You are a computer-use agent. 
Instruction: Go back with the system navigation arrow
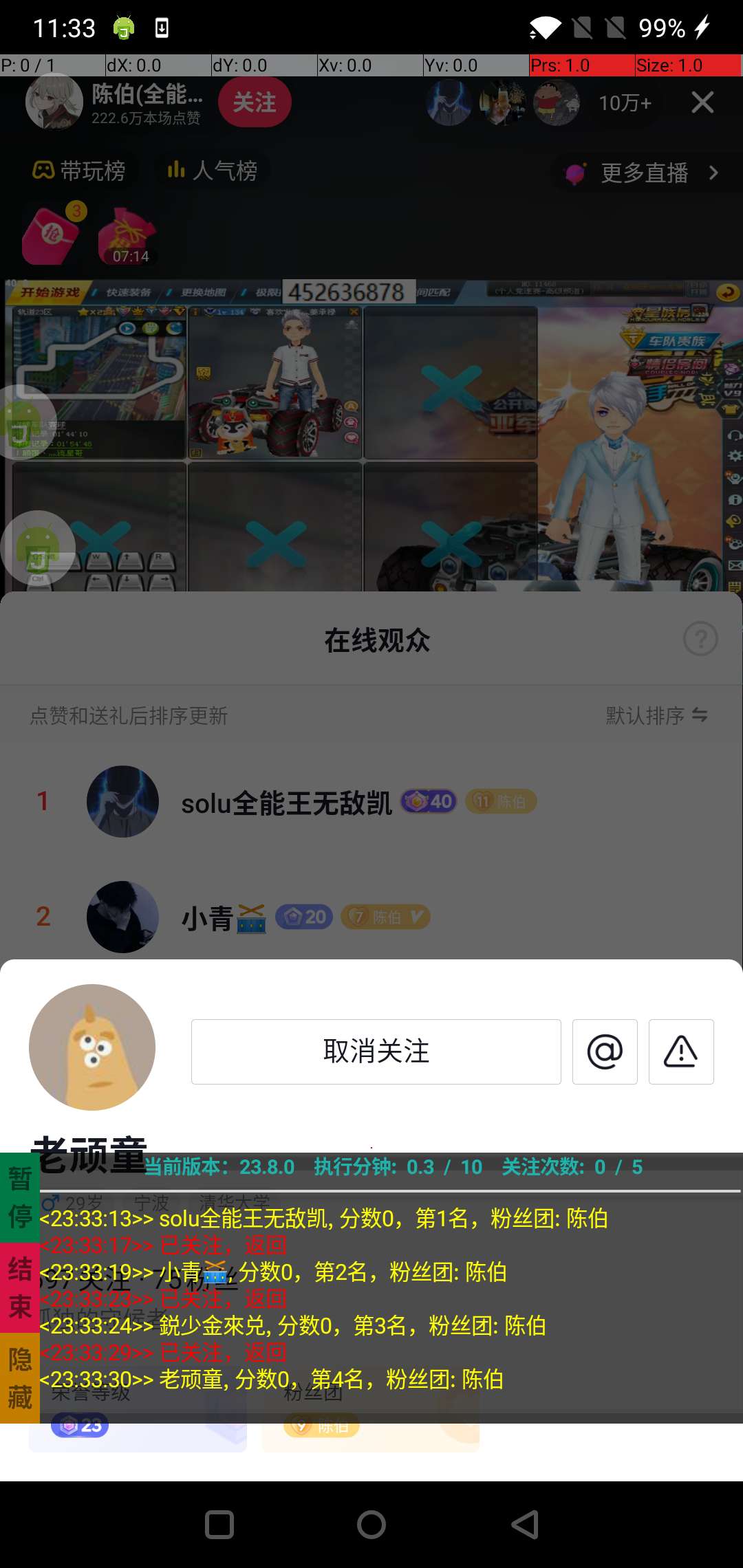point(525,1525)
